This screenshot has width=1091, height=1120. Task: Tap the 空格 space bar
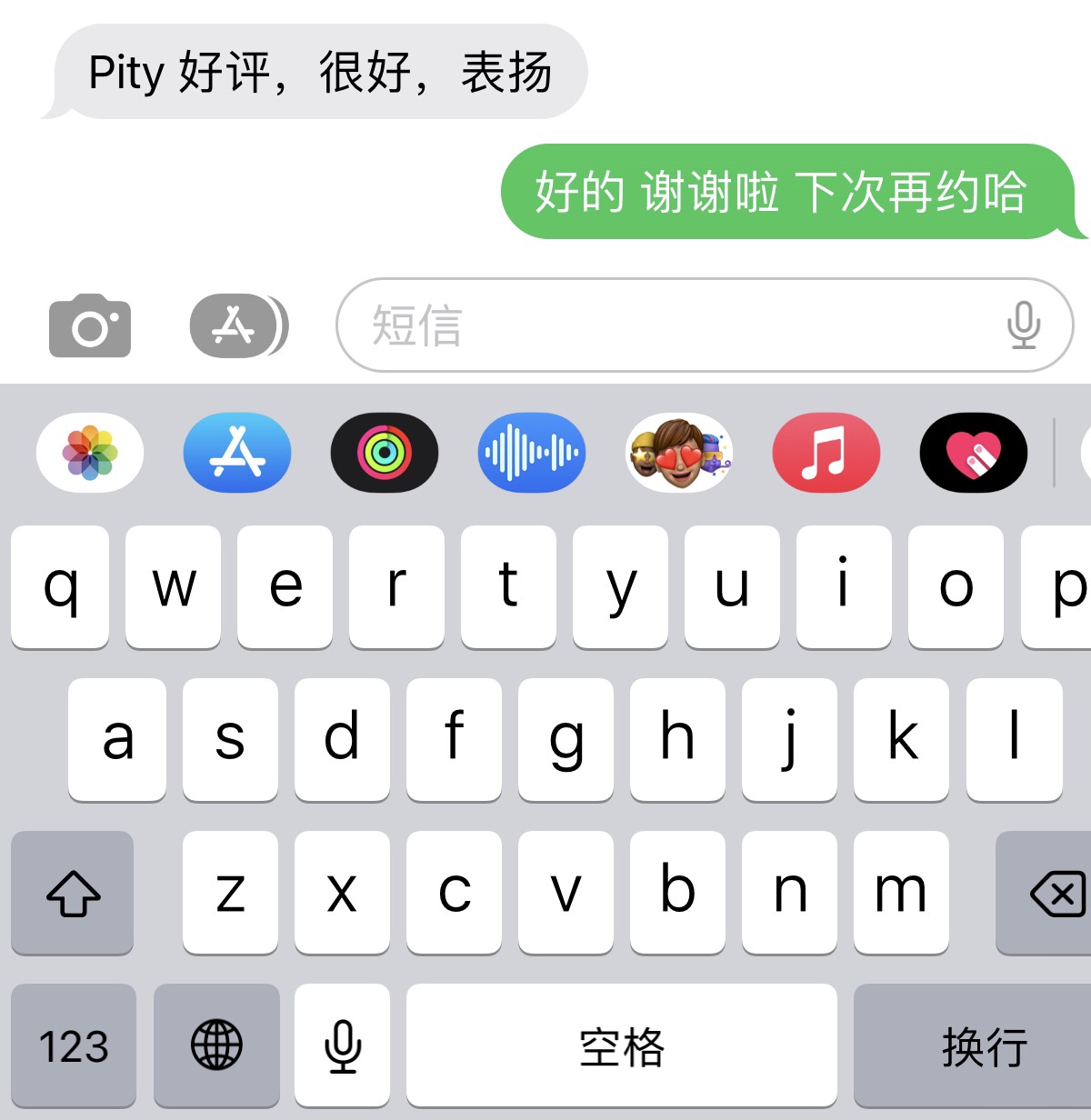coord(622,1045)
